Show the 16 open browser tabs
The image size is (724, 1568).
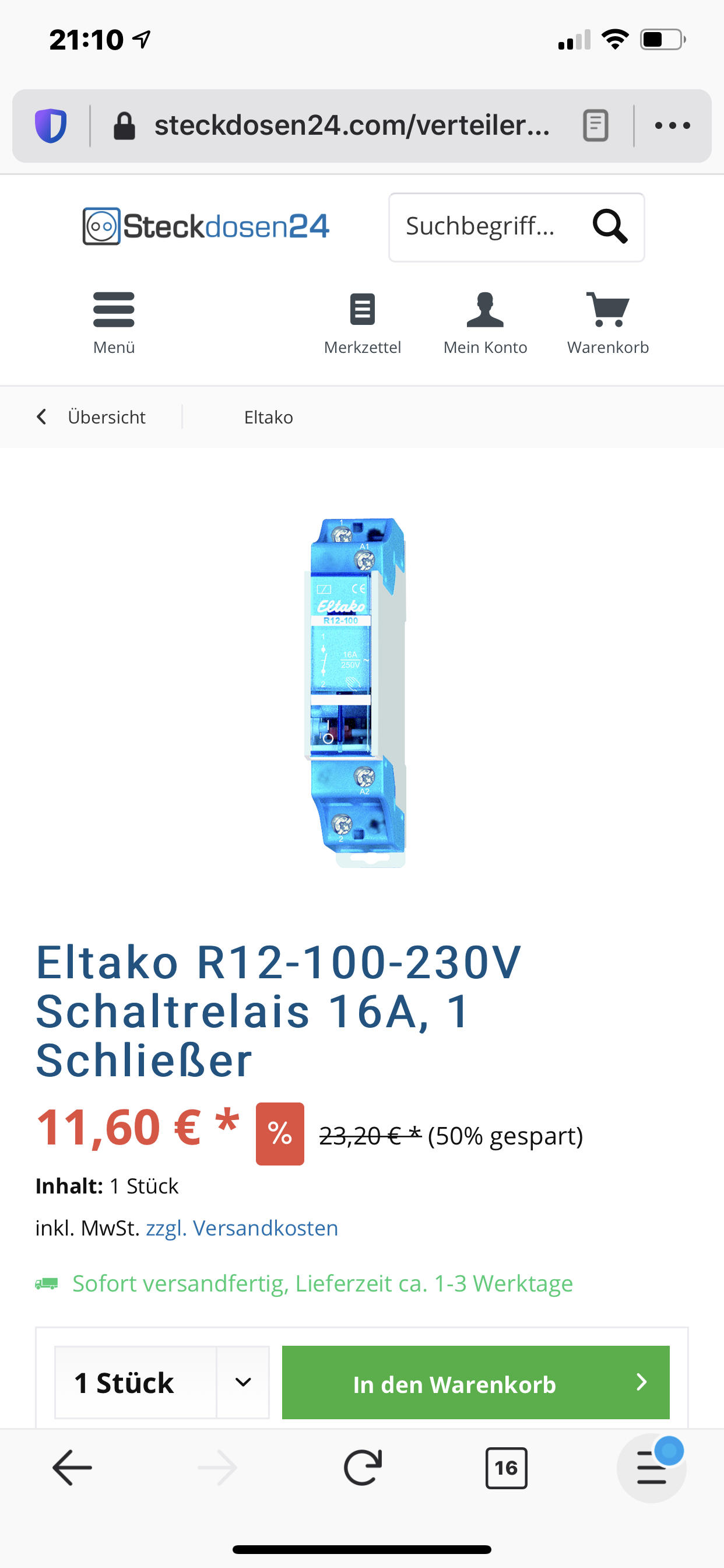(506, 1468)
